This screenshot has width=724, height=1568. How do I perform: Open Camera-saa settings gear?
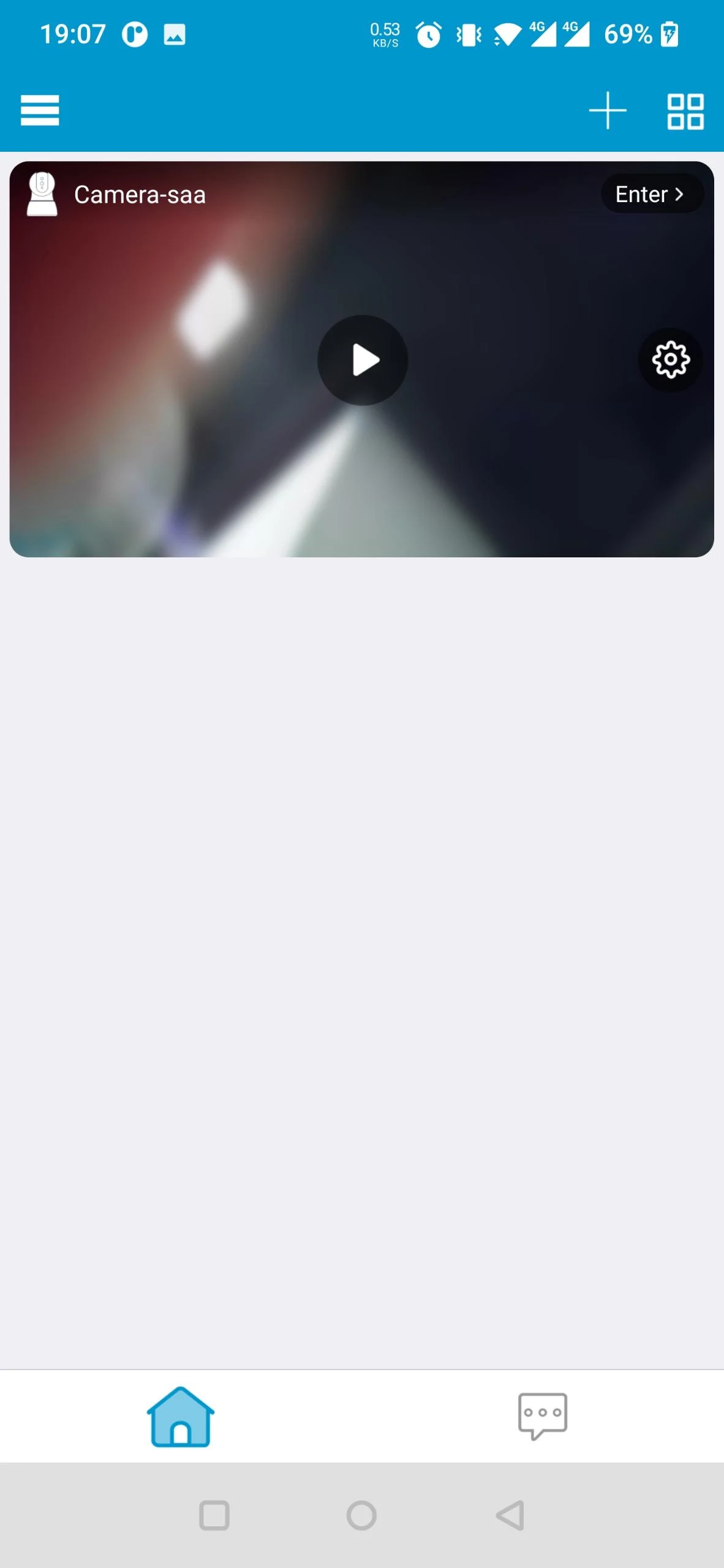(671, 360)
